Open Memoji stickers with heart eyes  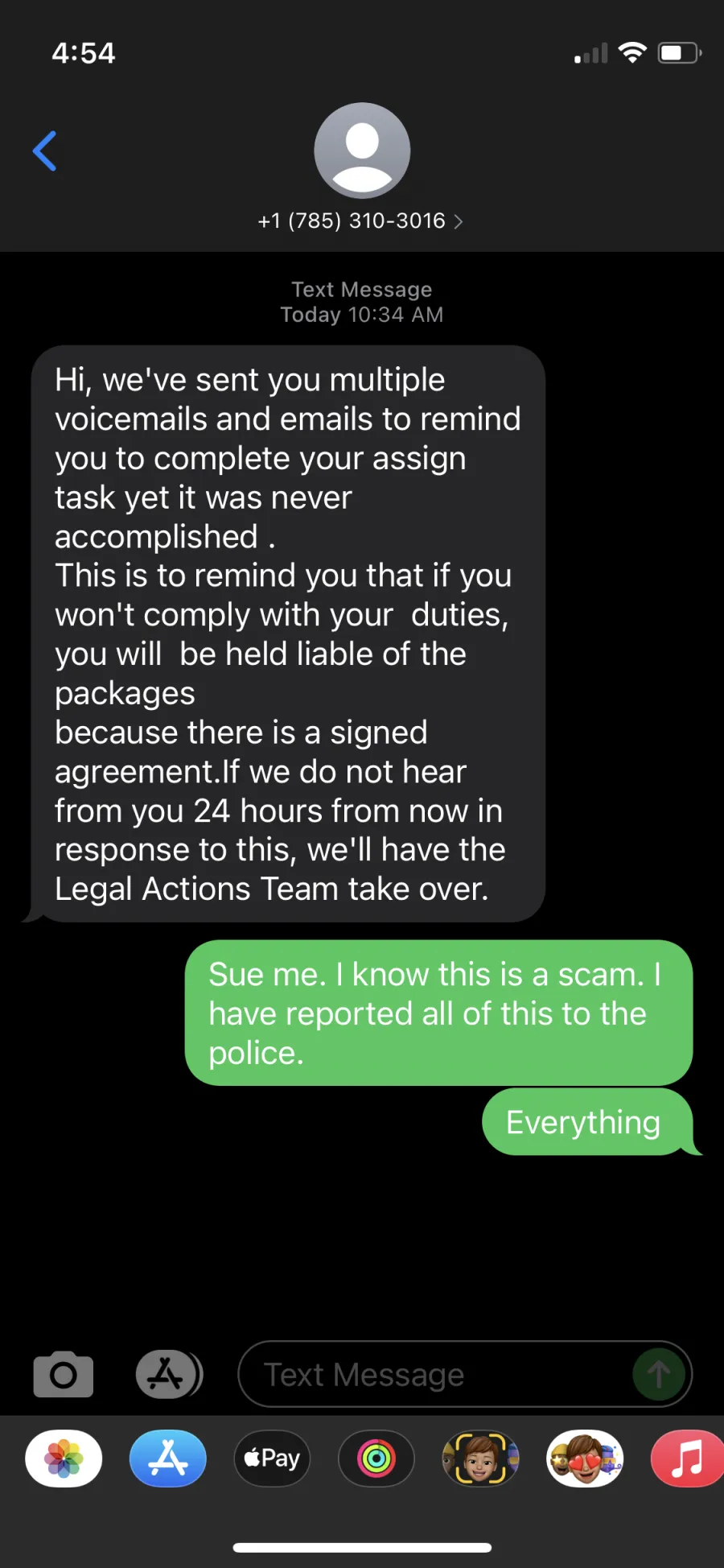585,1459
